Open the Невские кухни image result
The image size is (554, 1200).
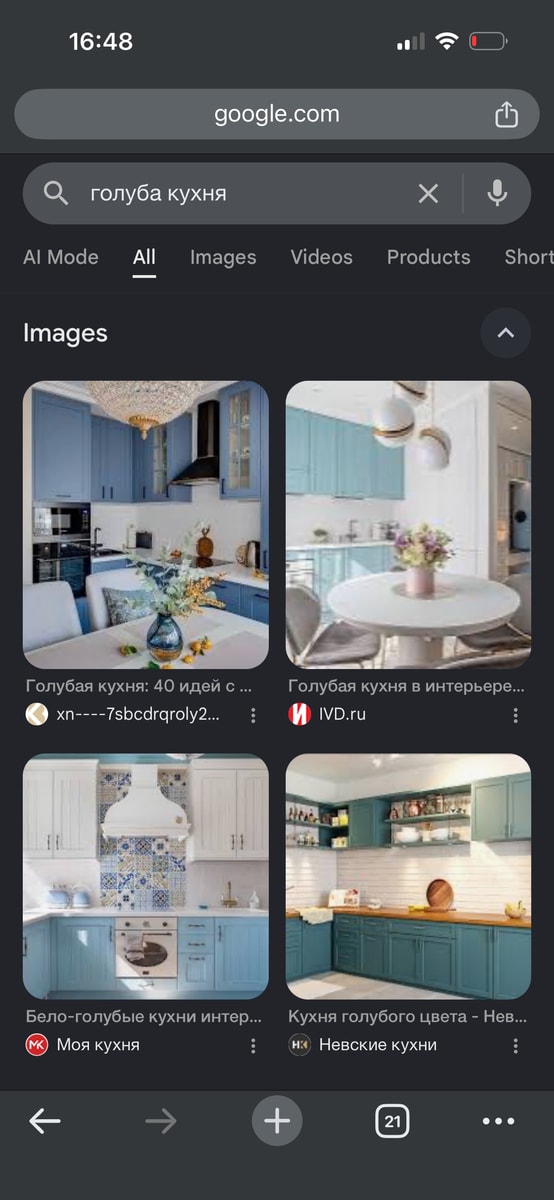(408, 876)
